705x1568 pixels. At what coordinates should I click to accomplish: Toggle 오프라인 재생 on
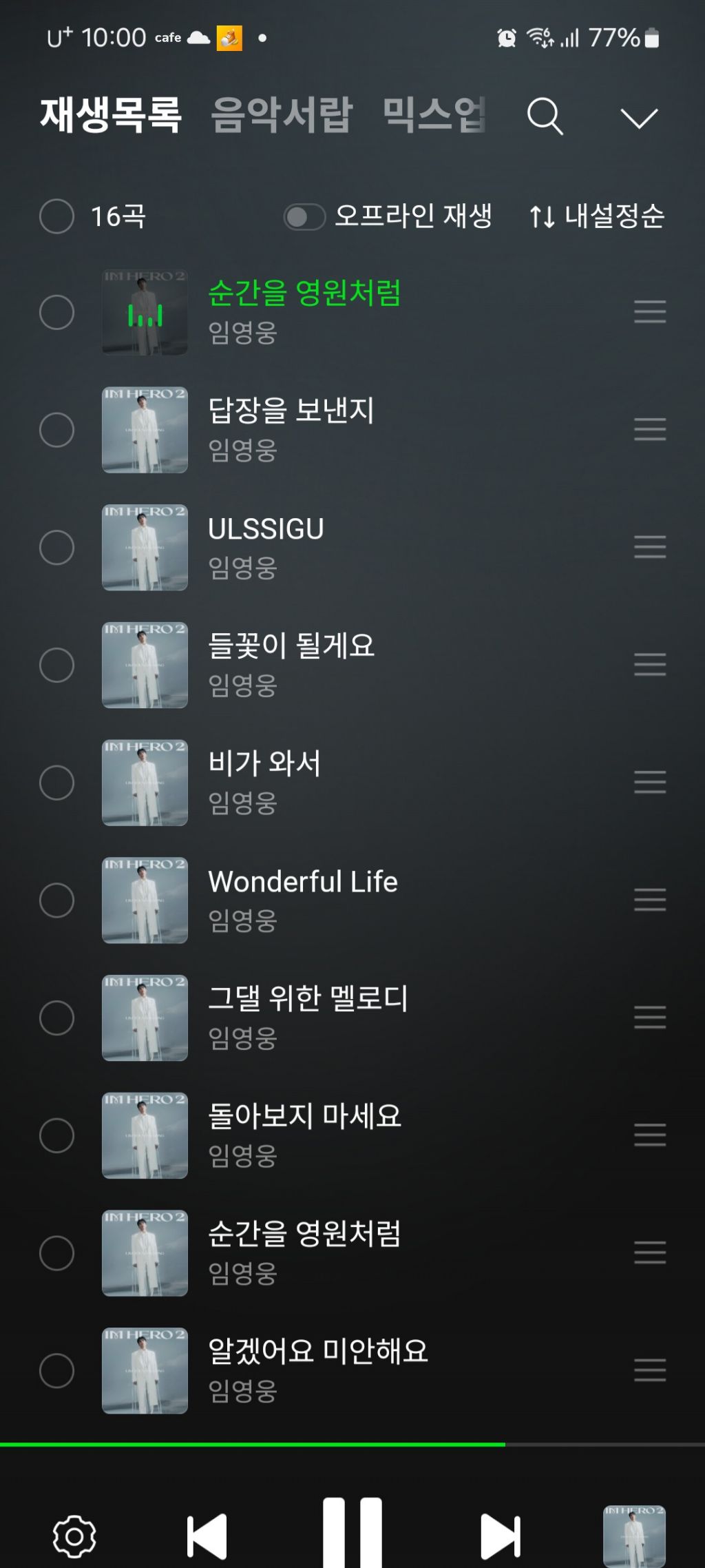(304, 217)
